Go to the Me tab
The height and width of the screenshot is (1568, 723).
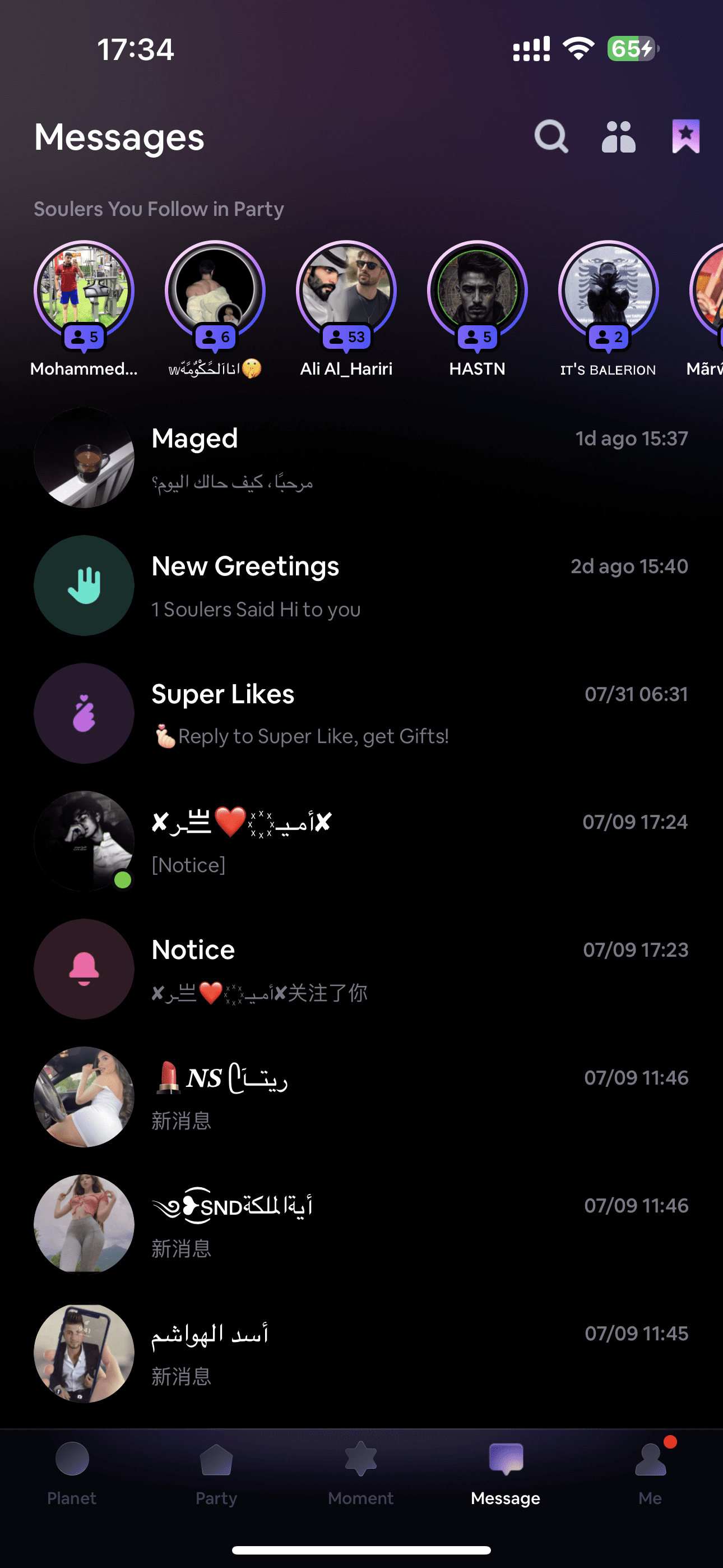pyautogui.click(x=650, y=1473)
